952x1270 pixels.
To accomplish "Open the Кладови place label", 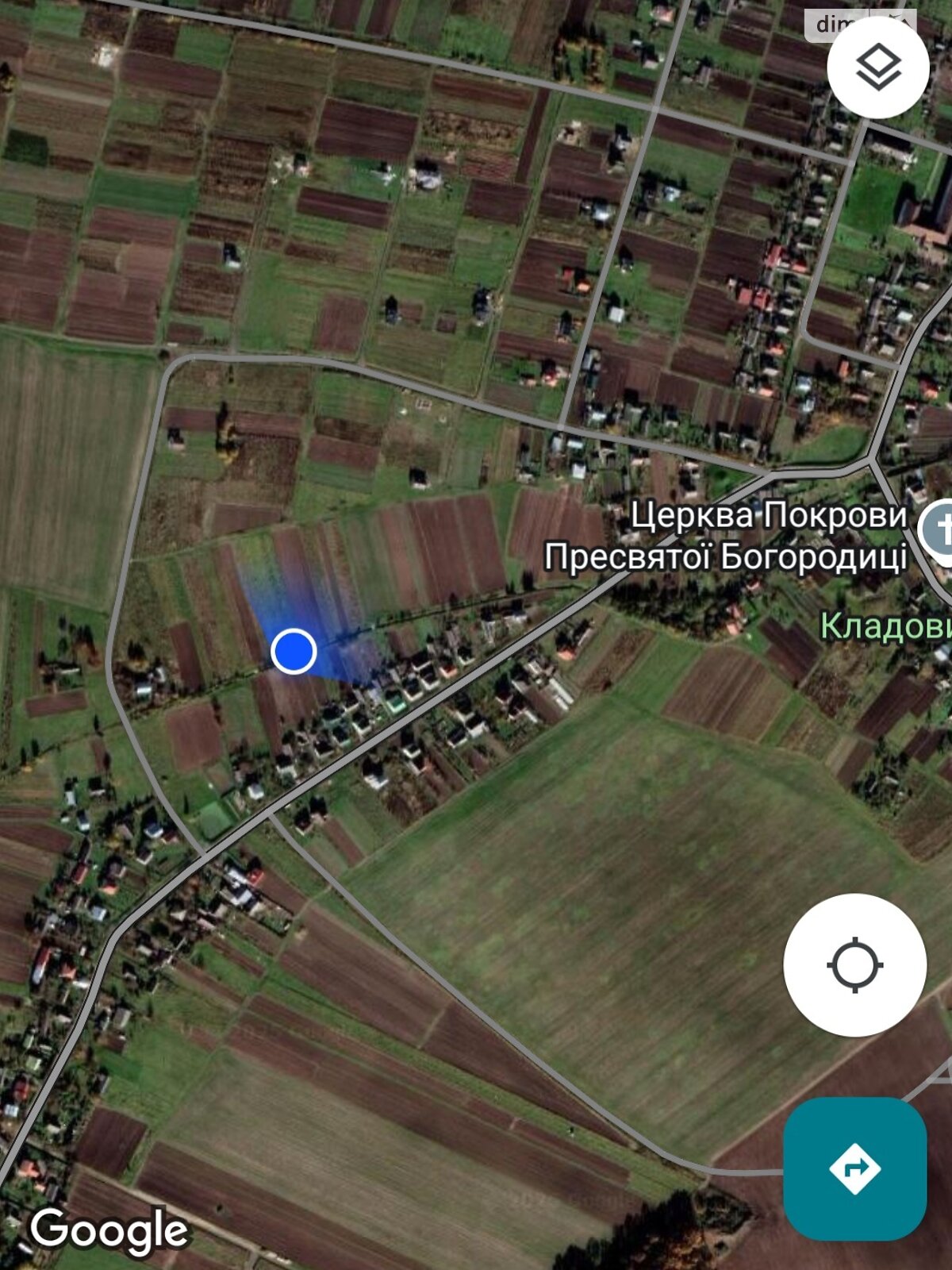I will click(x=885, y=626).
